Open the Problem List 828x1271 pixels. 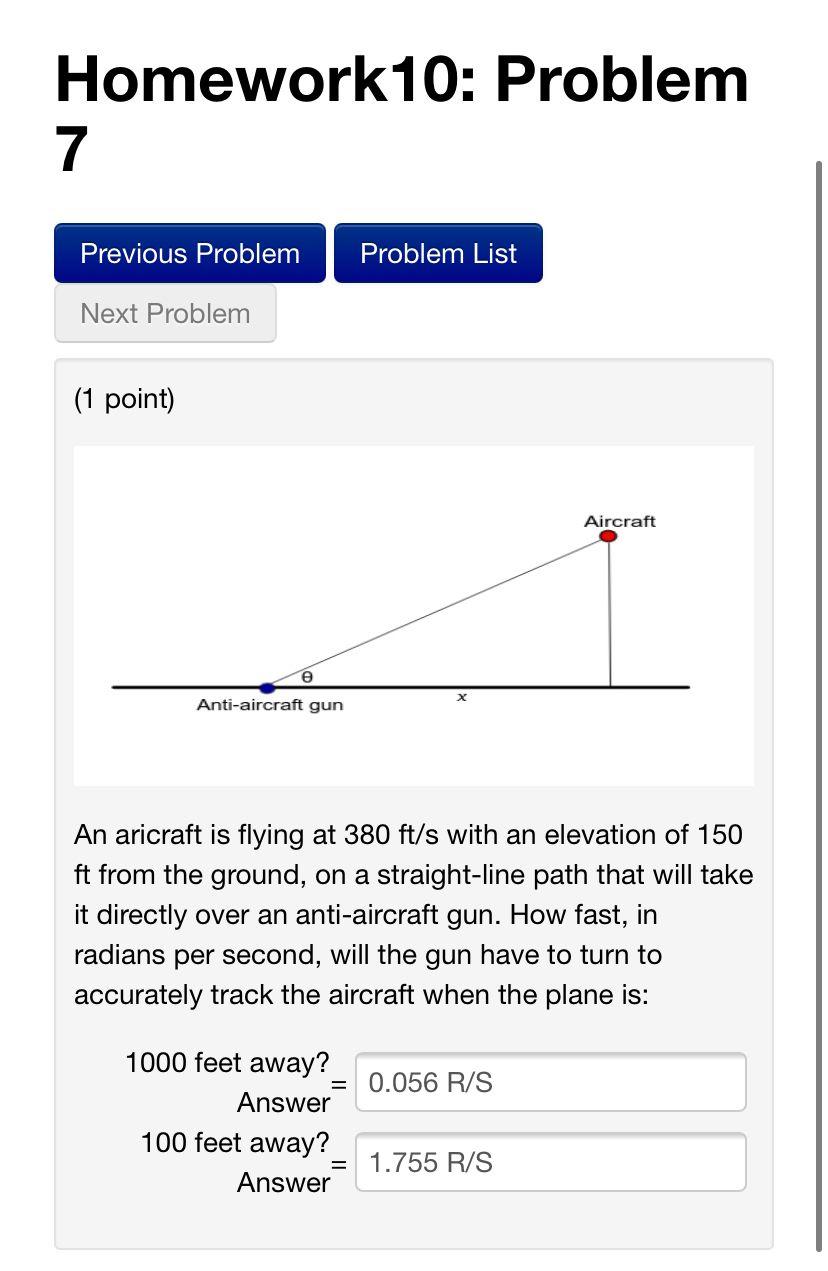438,253
